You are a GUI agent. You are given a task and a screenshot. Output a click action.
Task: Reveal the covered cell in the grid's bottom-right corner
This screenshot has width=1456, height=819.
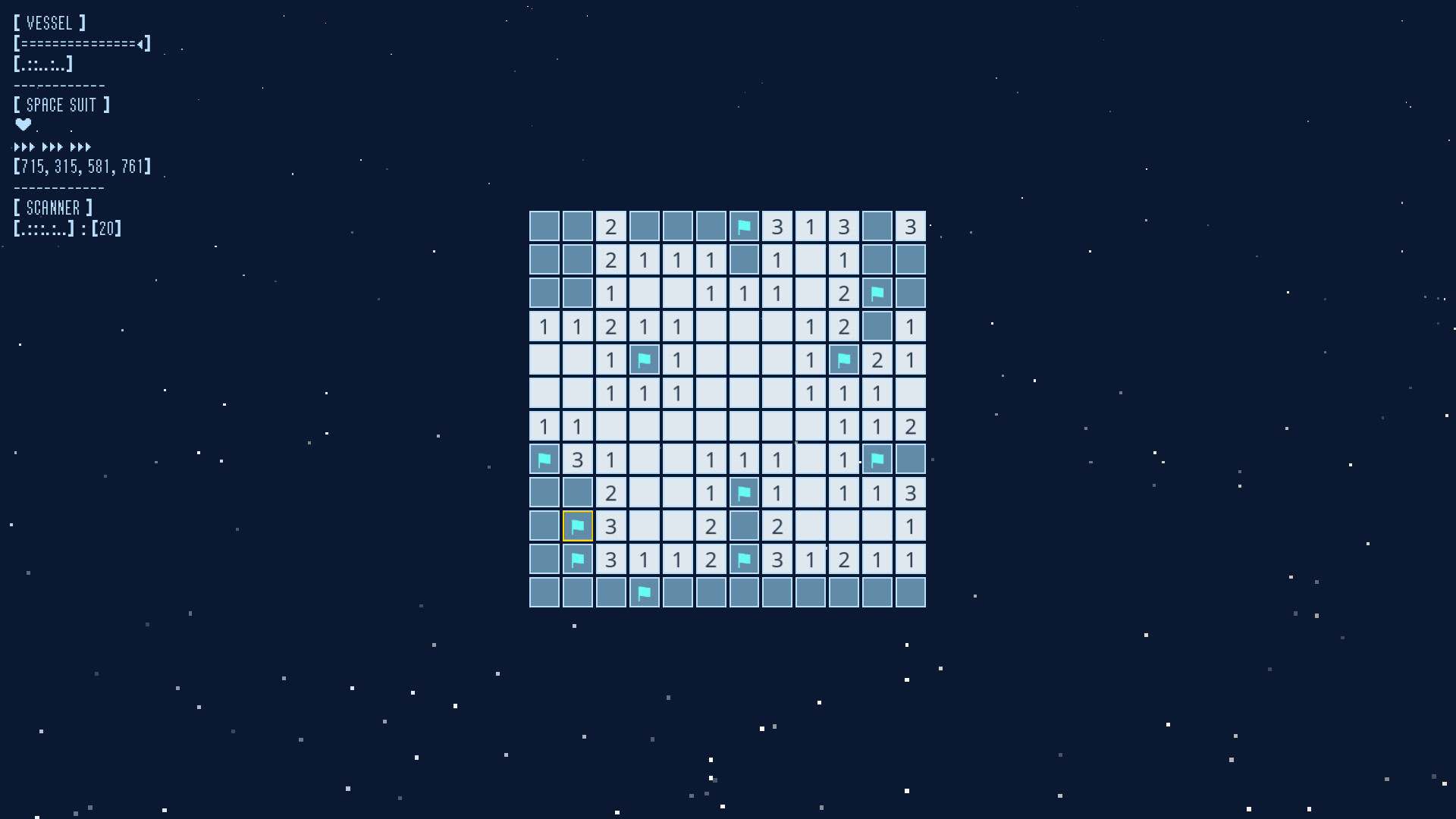coord(910,592)
